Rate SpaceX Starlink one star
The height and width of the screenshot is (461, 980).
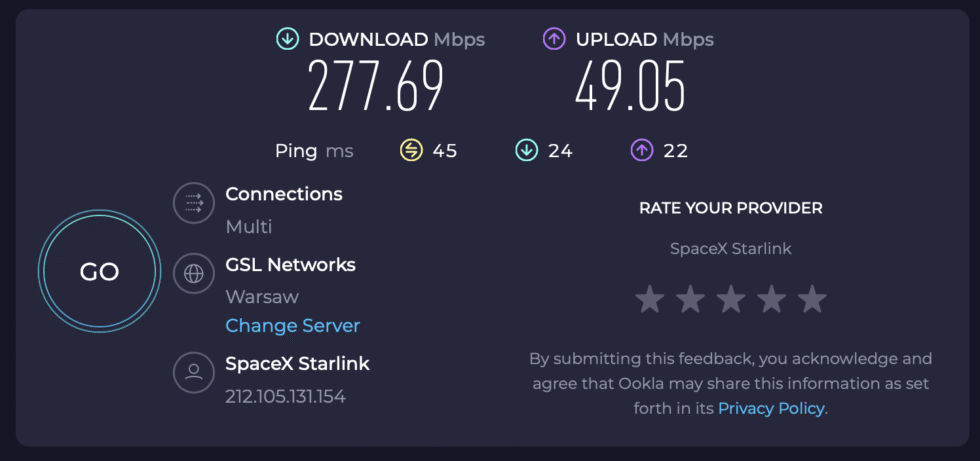coord(650,299)
